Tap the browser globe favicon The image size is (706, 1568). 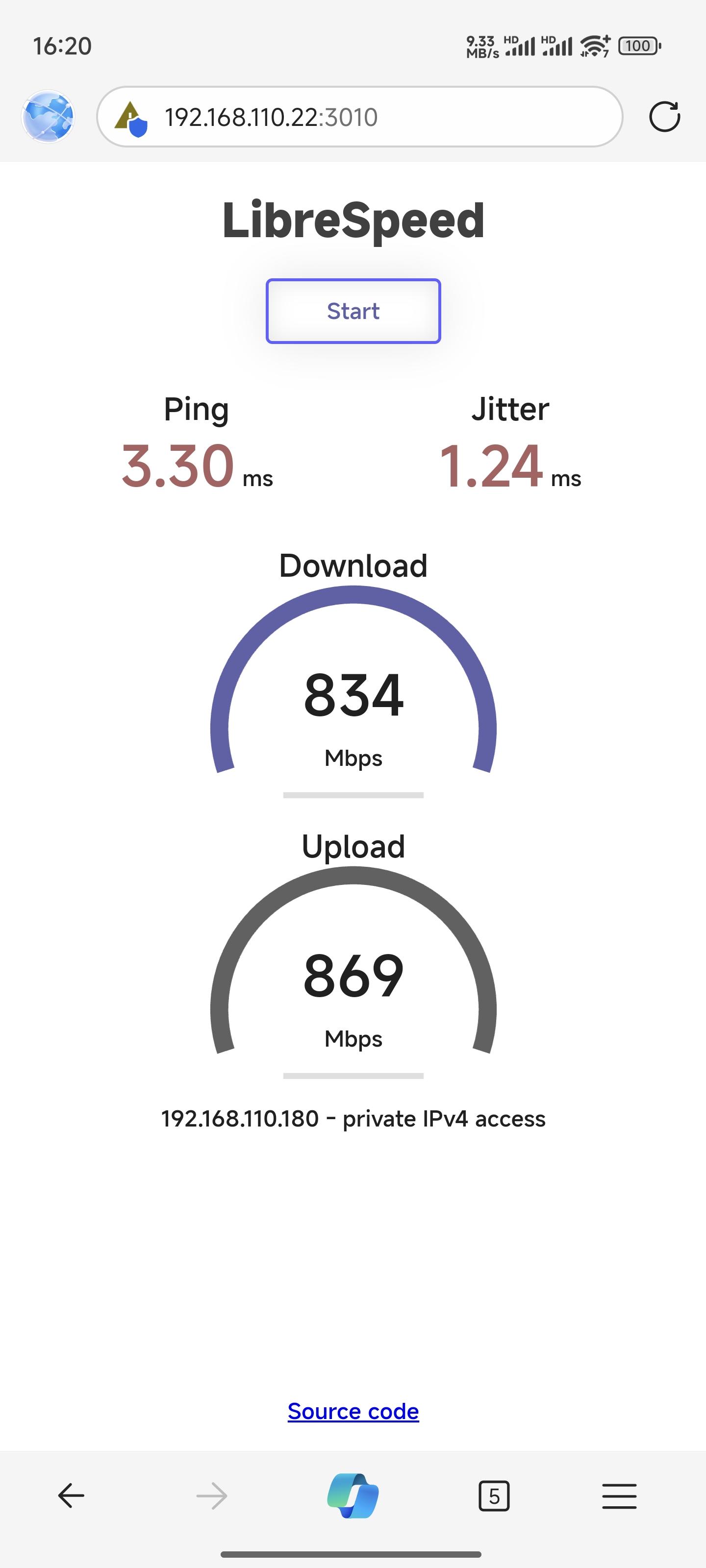point(48,117)
